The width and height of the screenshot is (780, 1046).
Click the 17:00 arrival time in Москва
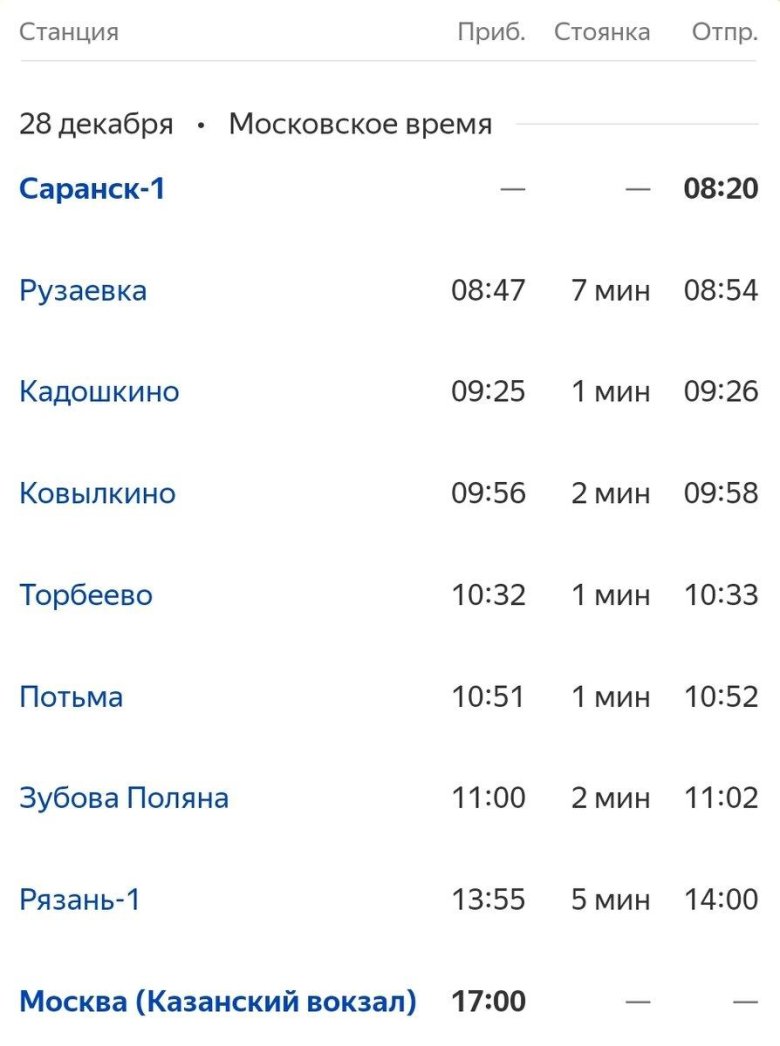[x=489, y=999]
